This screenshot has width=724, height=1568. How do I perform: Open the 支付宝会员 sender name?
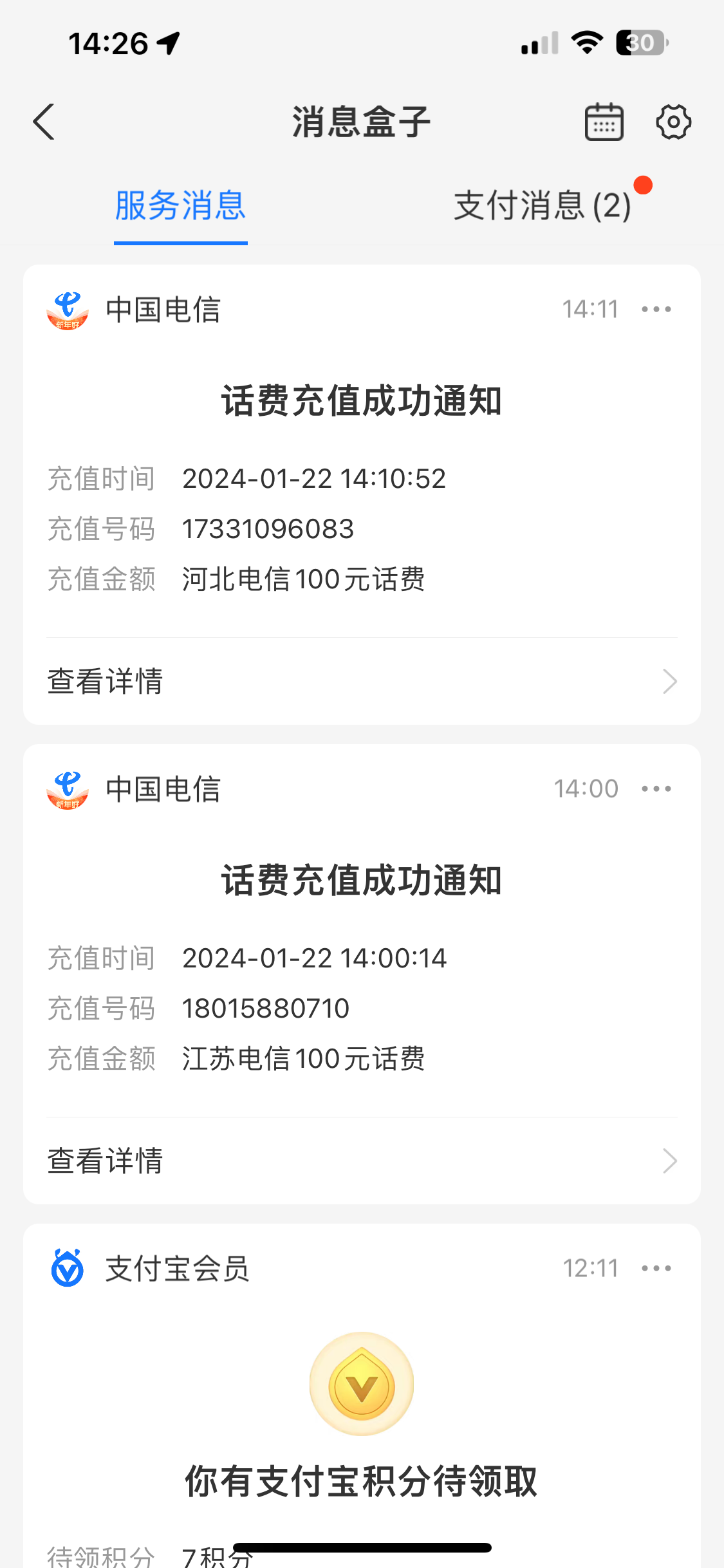[x=177, y=1269]
